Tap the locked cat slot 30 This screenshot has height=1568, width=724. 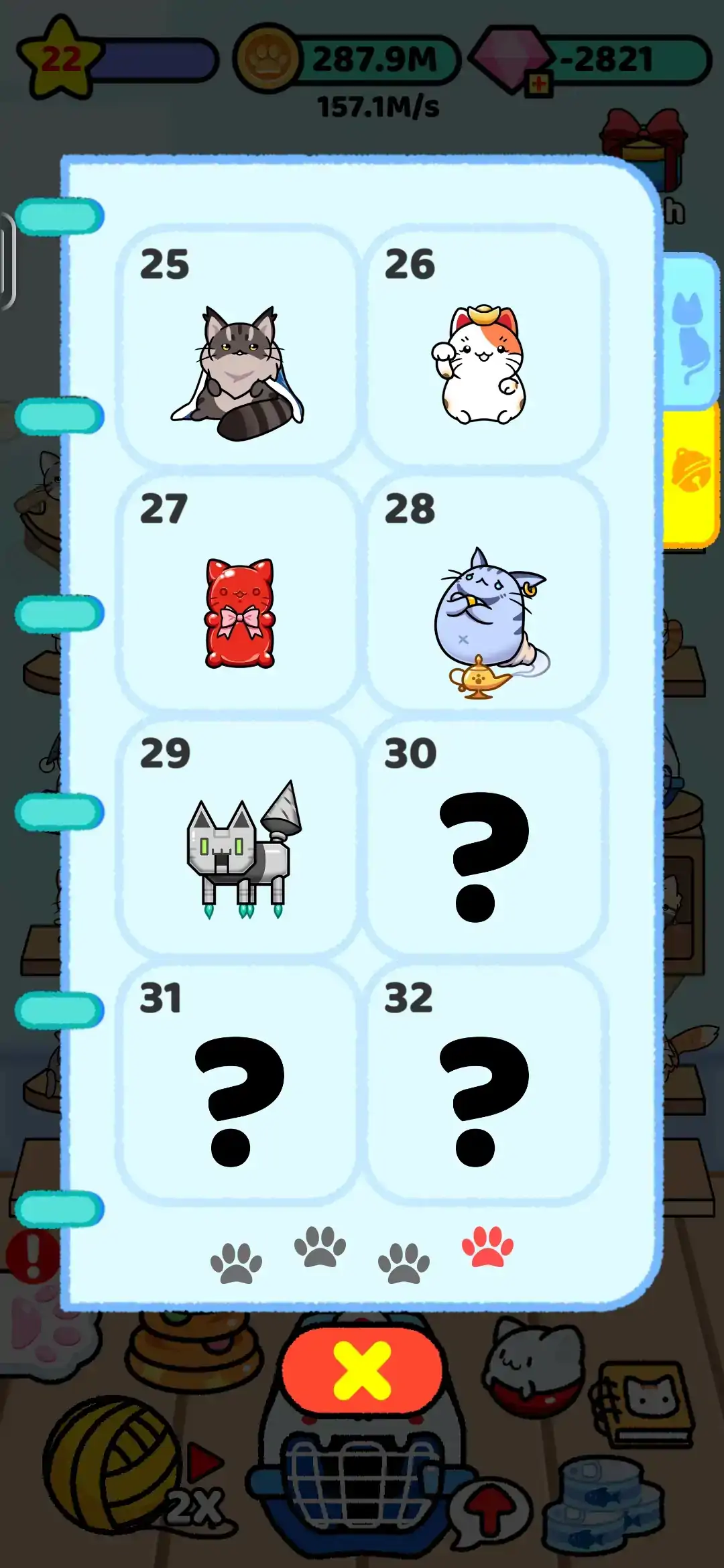click(x=485, y=837)
